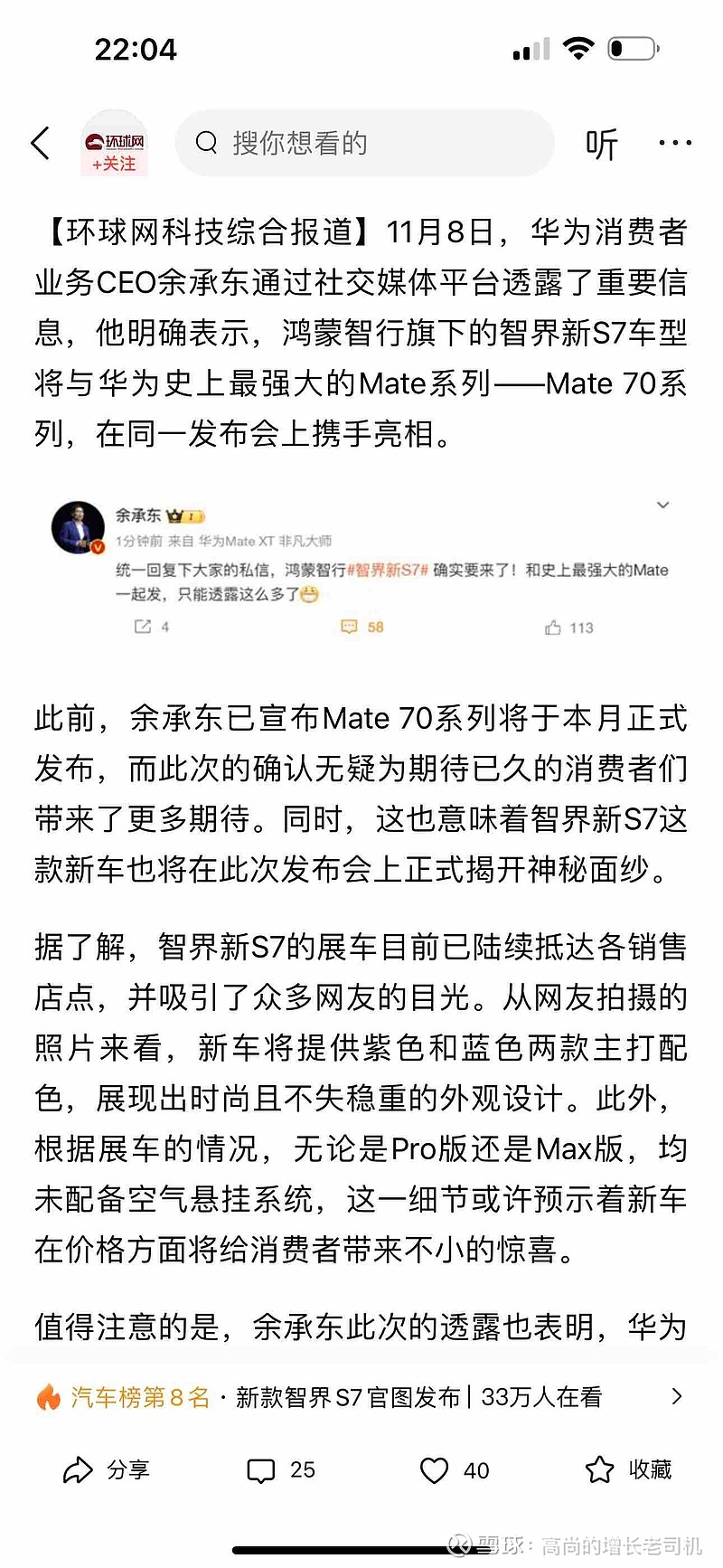Screen dimensions: 723x1568
Task: Open the hashtag #智界新S7# link
Action: [x=380, y=571]
